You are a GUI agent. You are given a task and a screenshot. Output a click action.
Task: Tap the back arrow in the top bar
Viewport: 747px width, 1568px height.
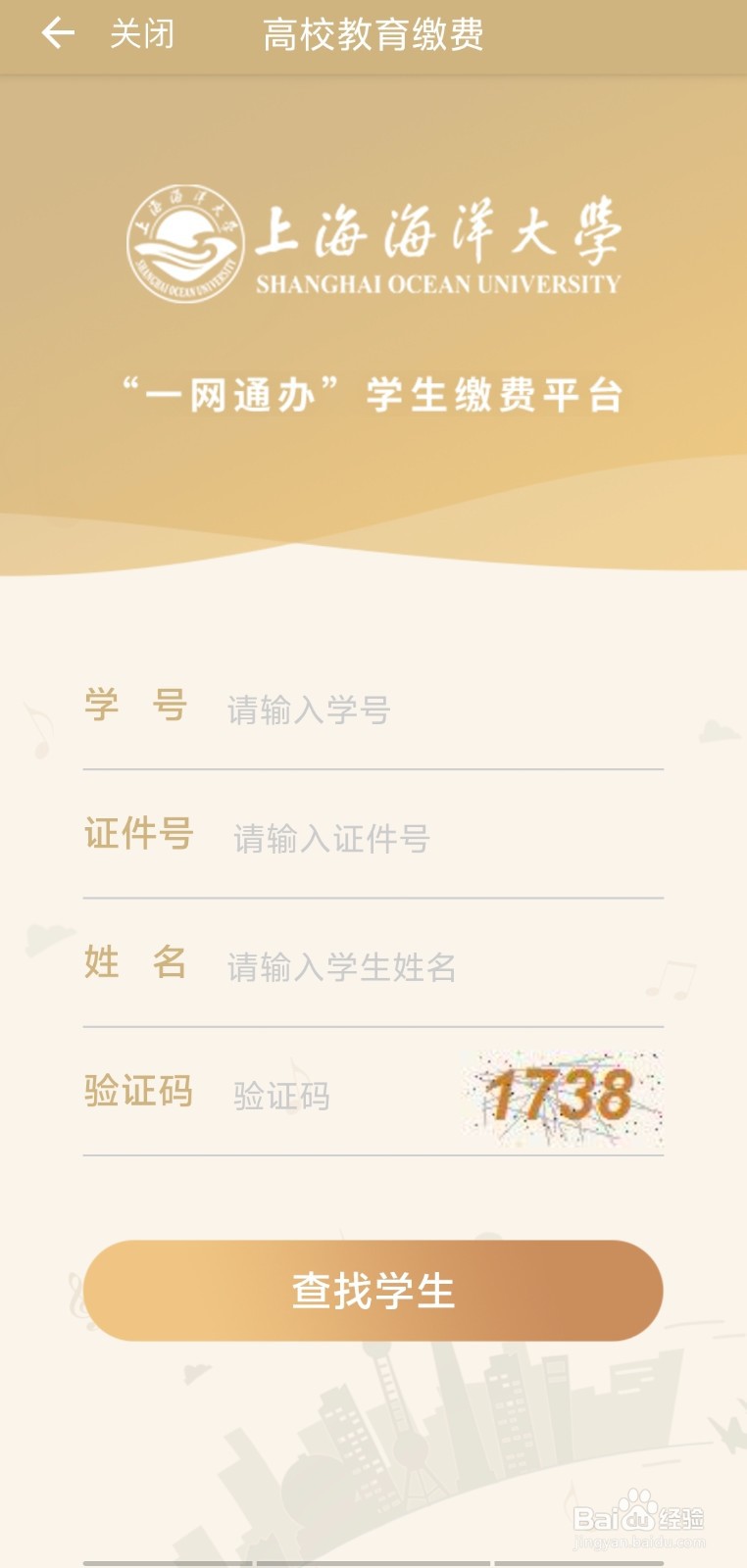59,33
